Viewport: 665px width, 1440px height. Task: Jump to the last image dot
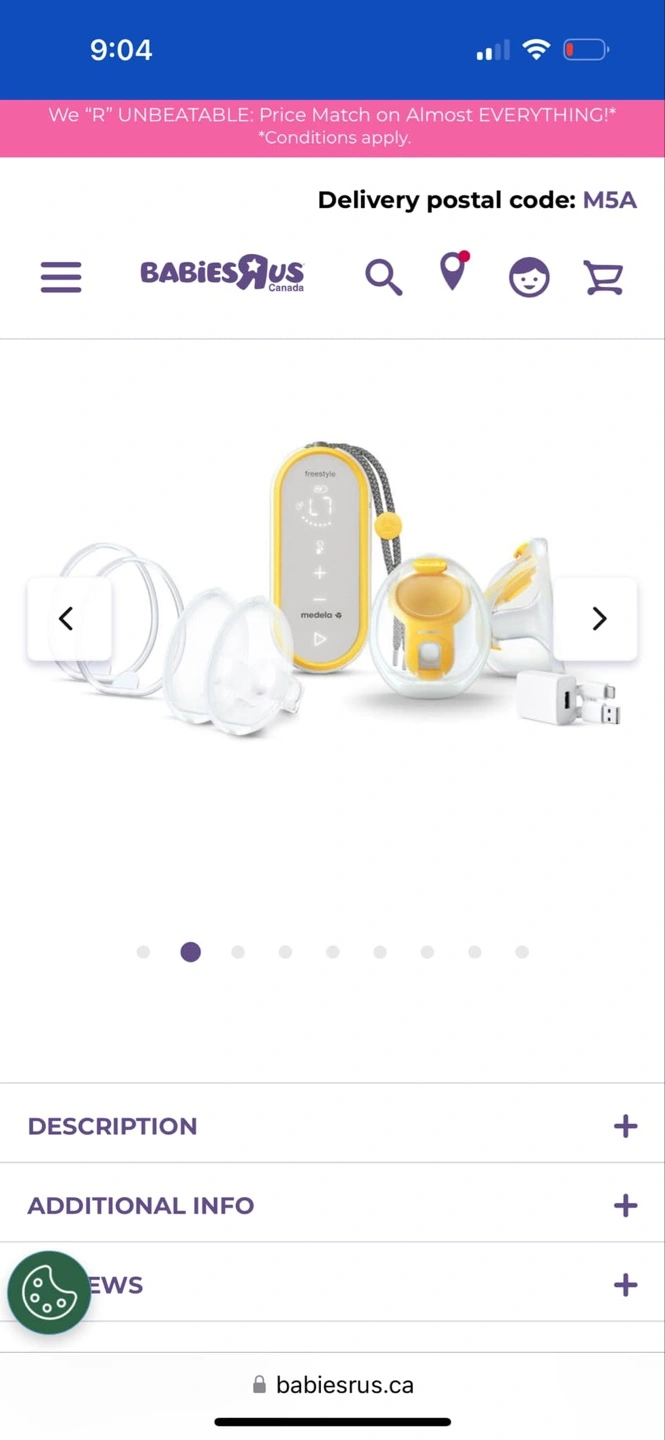click(522, 952)
